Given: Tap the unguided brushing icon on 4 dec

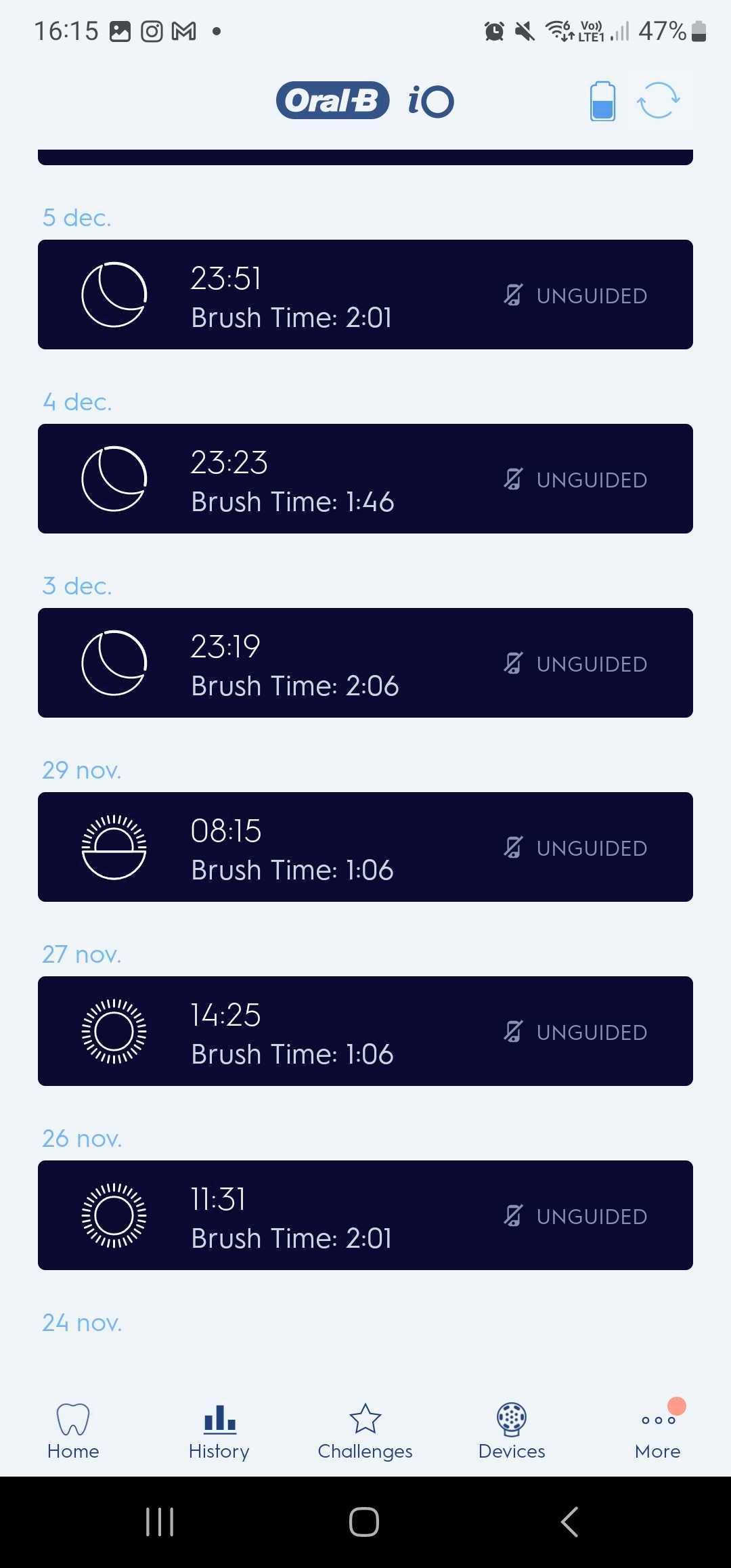Looking at the screenshot, I should pos(514,479).
